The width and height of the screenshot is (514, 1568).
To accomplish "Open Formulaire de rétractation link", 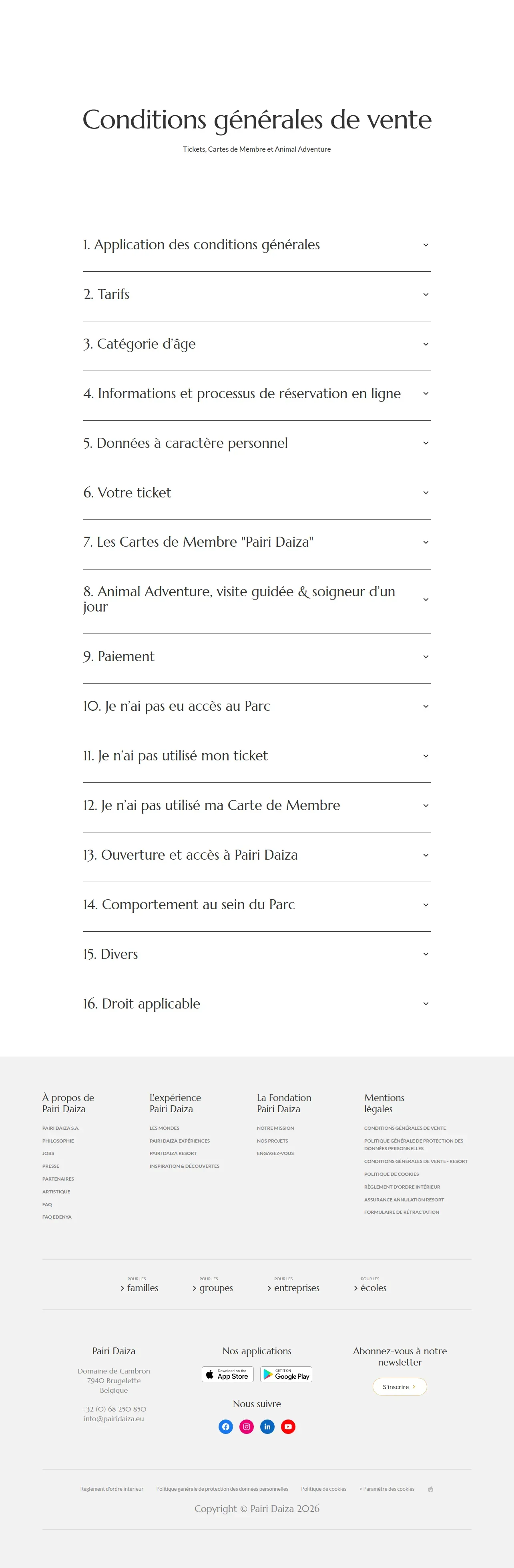I will point(402,1212).
